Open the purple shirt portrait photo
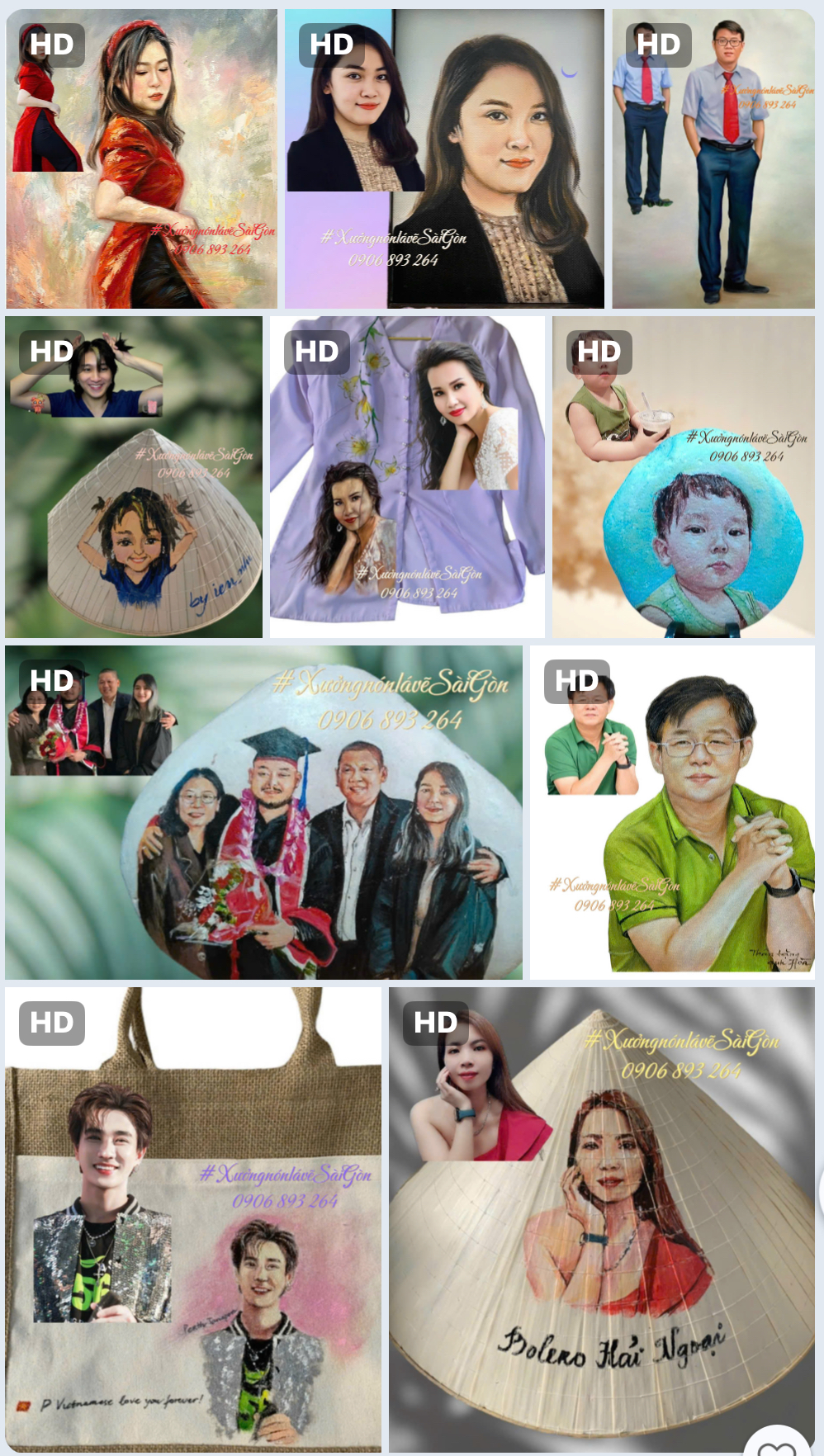The image size is (824, 1456). 407,477
